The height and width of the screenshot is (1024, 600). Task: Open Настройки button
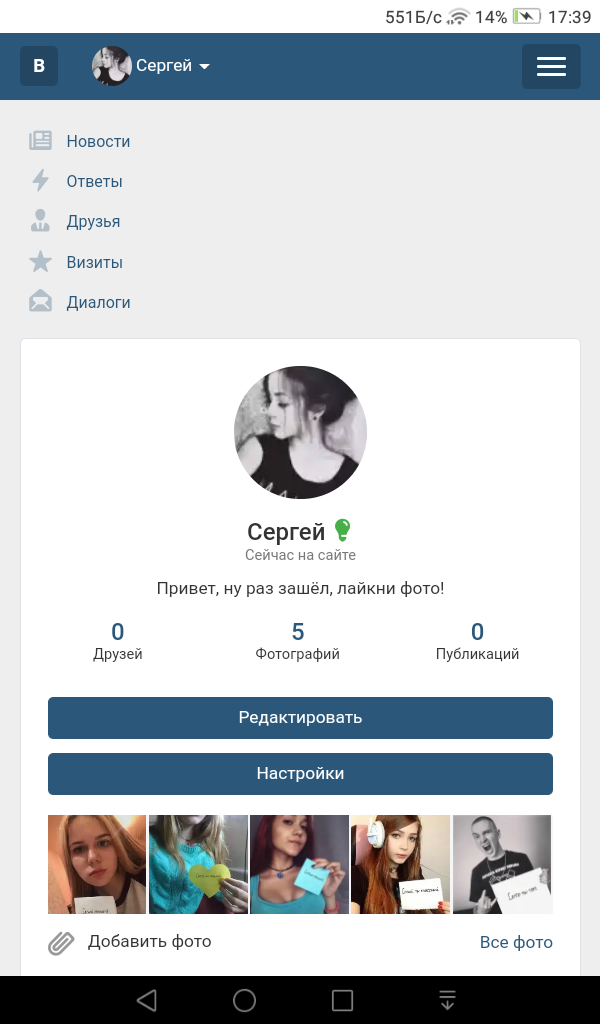pyautogui.click(x=300, y=774)
